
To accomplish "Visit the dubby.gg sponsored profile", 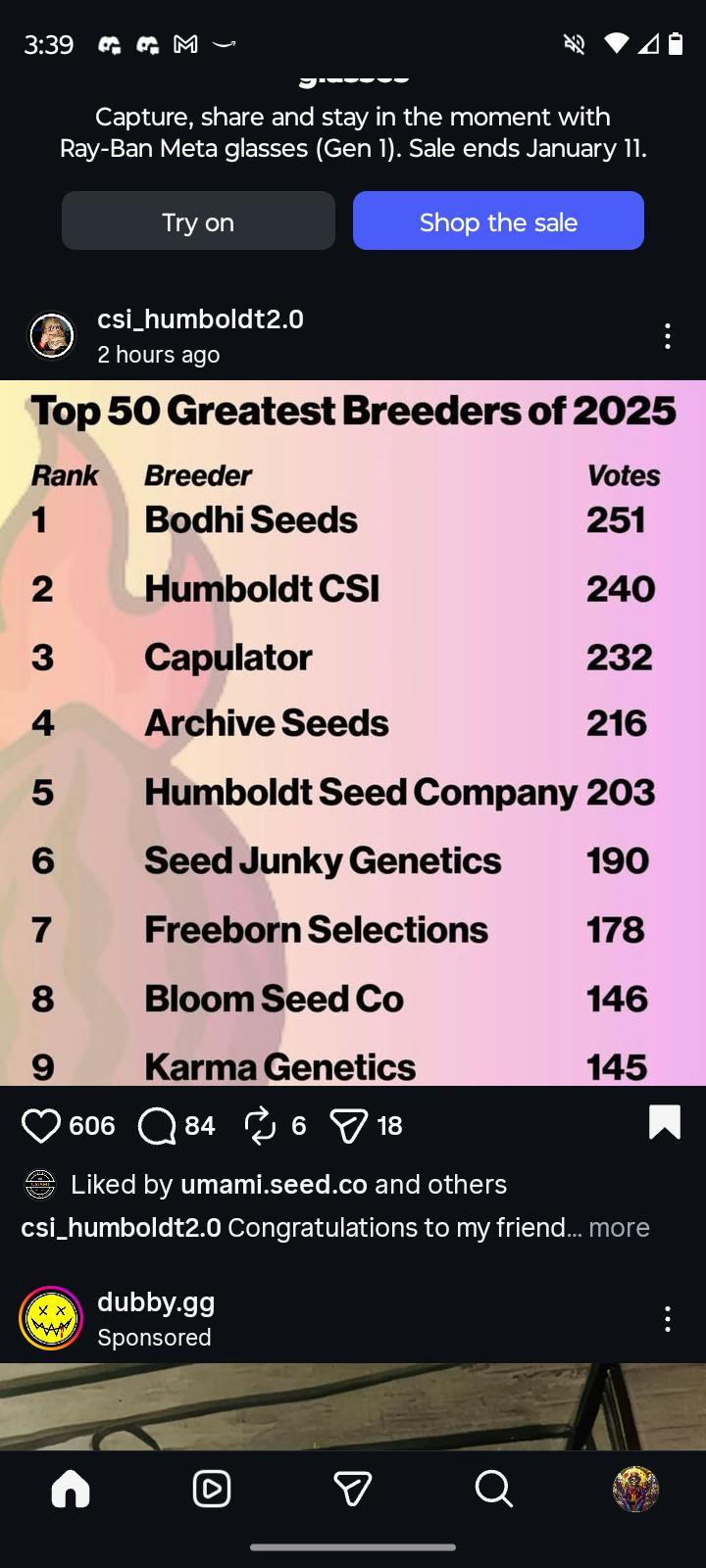I will 156,1302.
